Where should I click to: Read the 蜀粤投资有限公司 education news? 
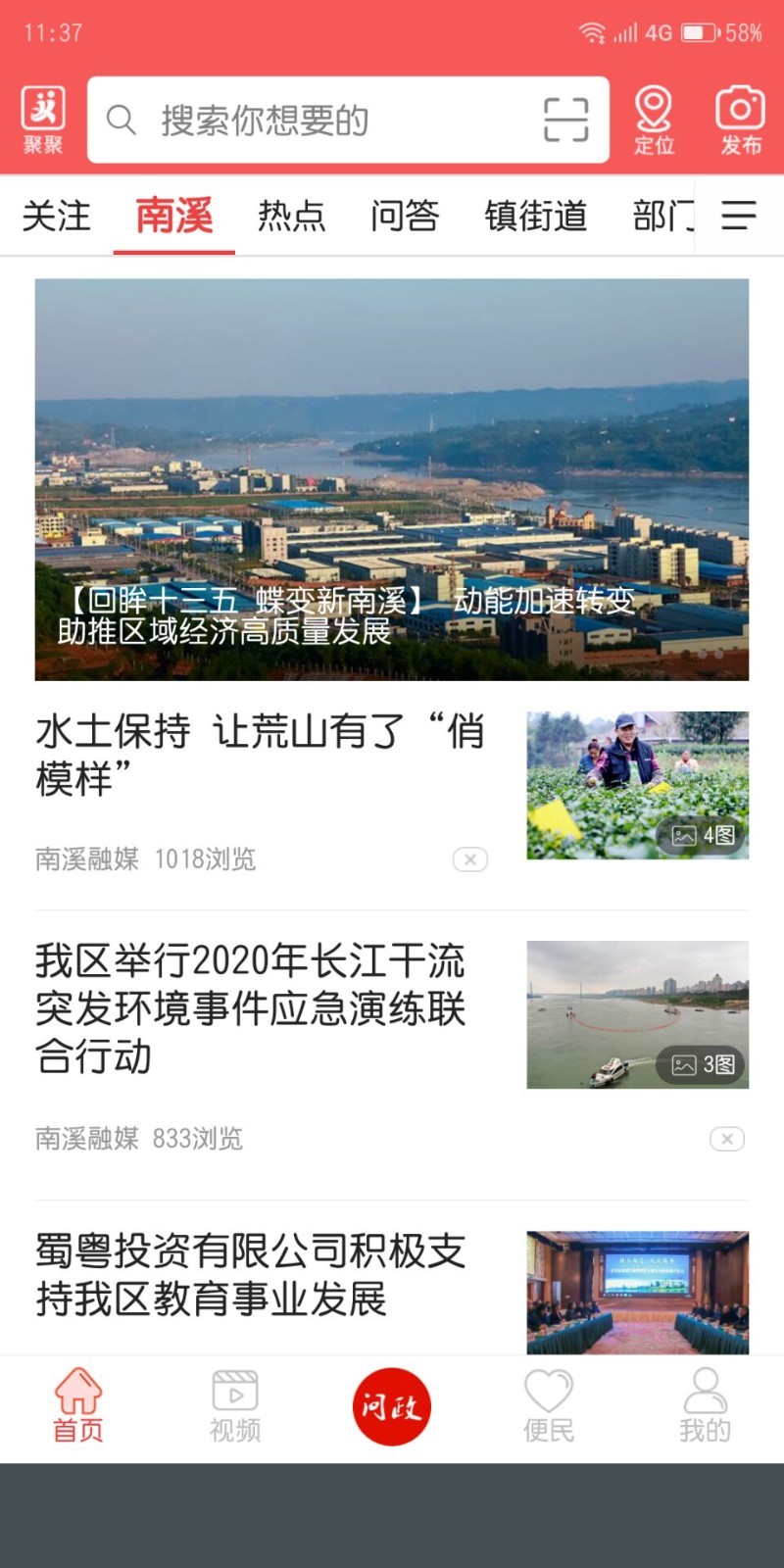pos(250,1276)
